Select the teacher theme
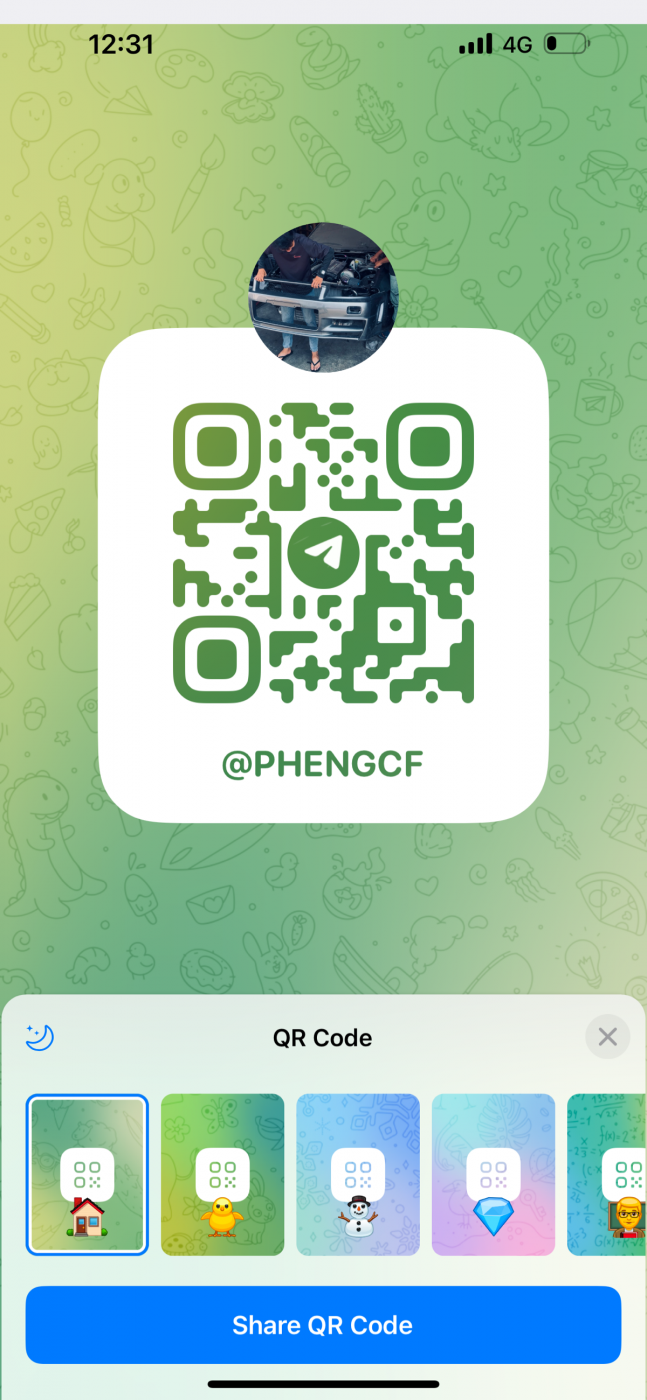647x1400 pixels. click(607, 1174)
